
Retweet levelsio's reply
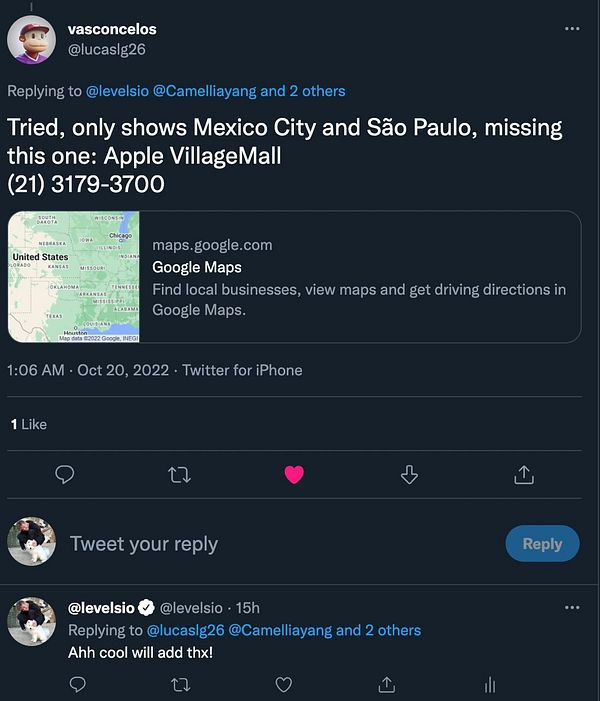pyautogui.click(x=180, y=684)
